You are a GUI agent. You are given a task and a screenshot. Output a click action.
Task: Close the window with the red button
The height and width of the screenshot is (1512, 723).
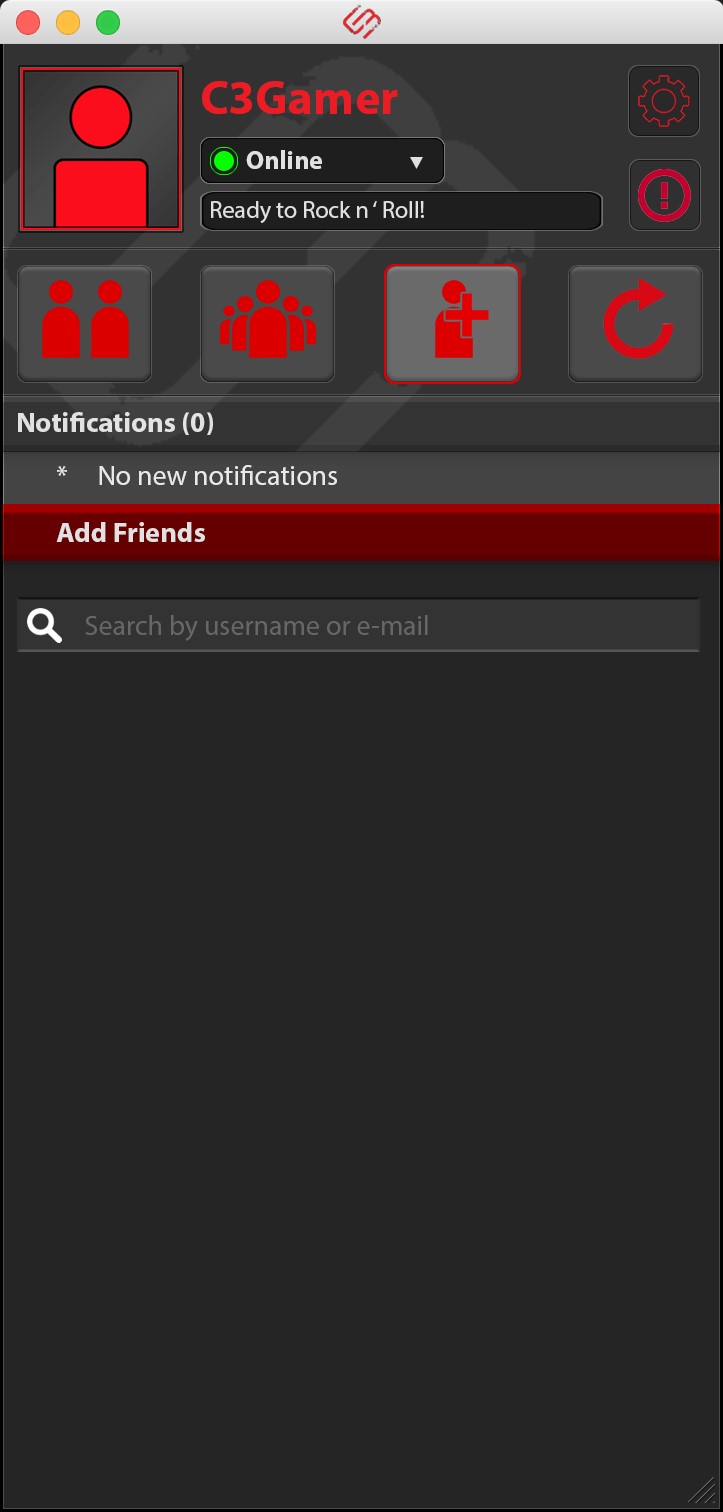tap(29, 22)
